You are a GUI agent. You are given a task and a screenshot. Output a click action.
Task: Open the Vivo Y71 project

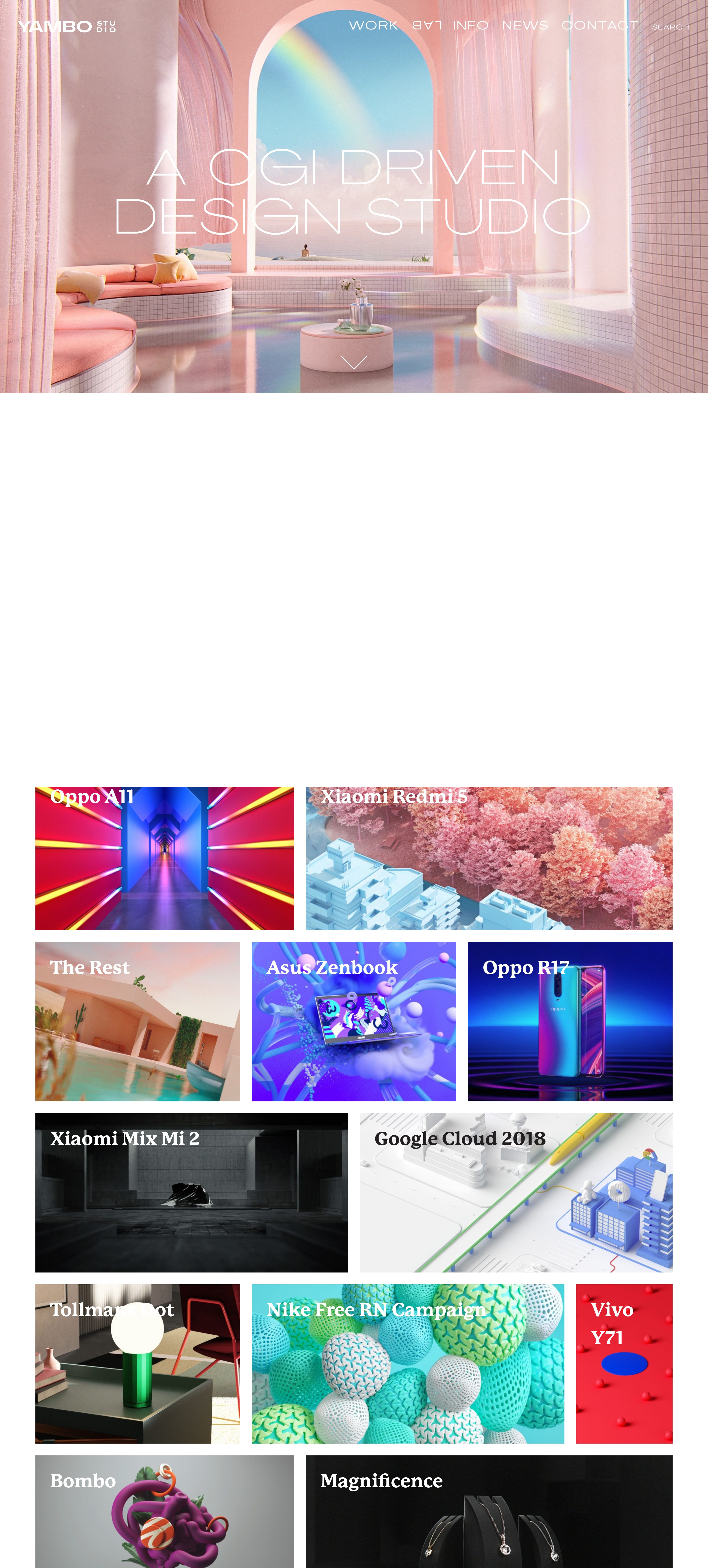624,1363
